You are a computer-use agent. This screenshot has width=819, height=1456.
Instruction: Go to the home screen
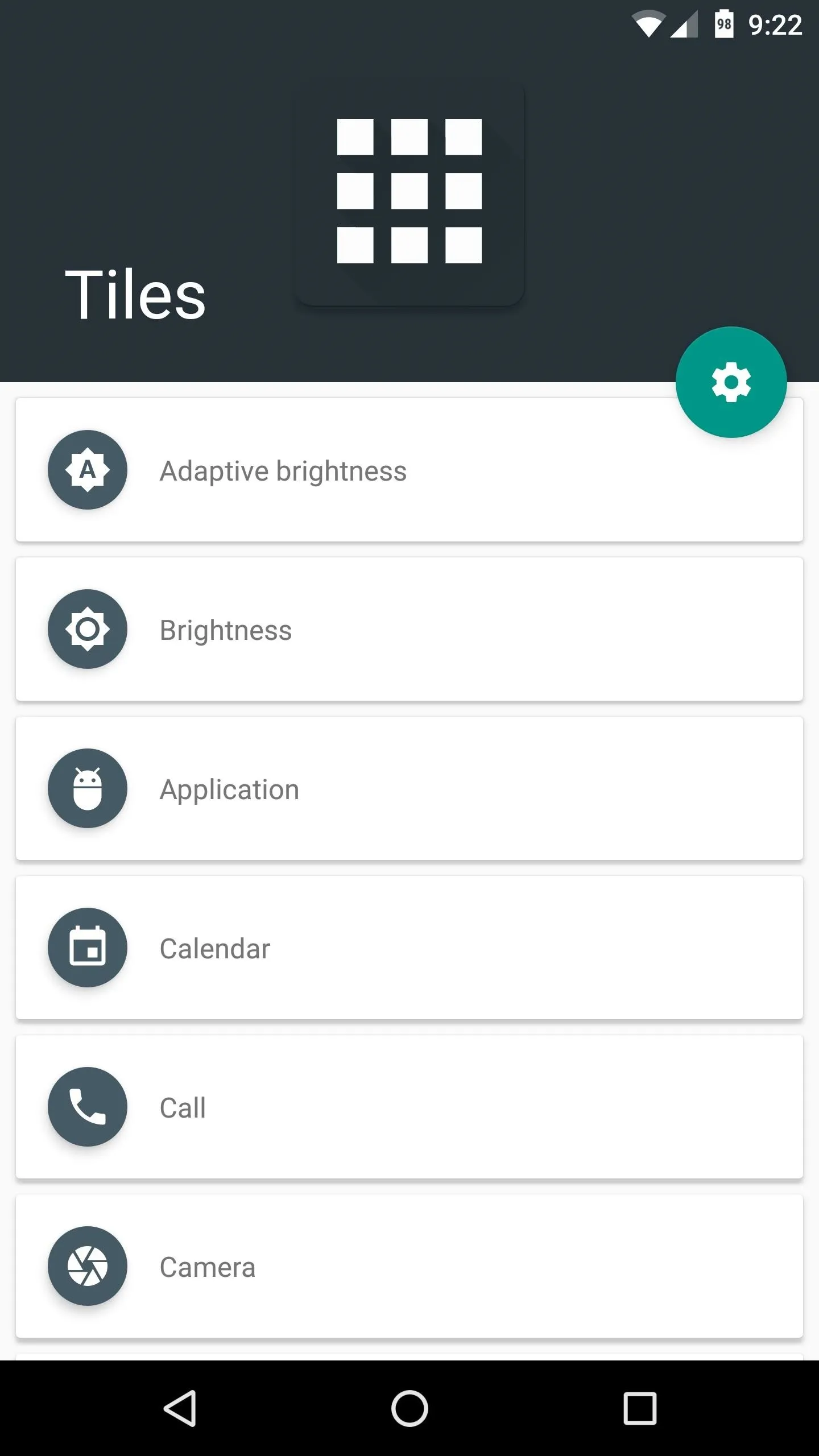[x=409, y=1408]
